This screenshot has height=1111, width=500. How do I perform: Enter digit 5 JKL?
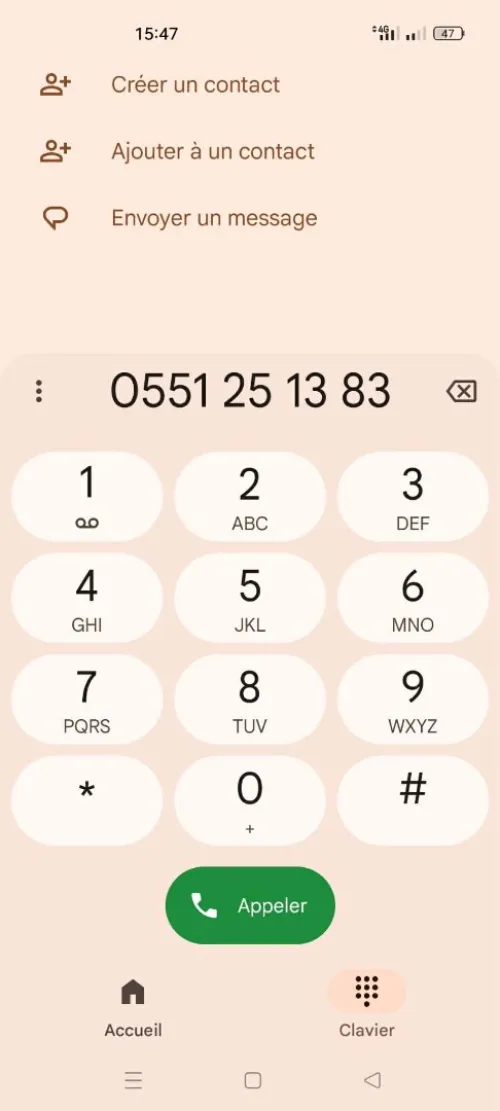coord(250,598)
